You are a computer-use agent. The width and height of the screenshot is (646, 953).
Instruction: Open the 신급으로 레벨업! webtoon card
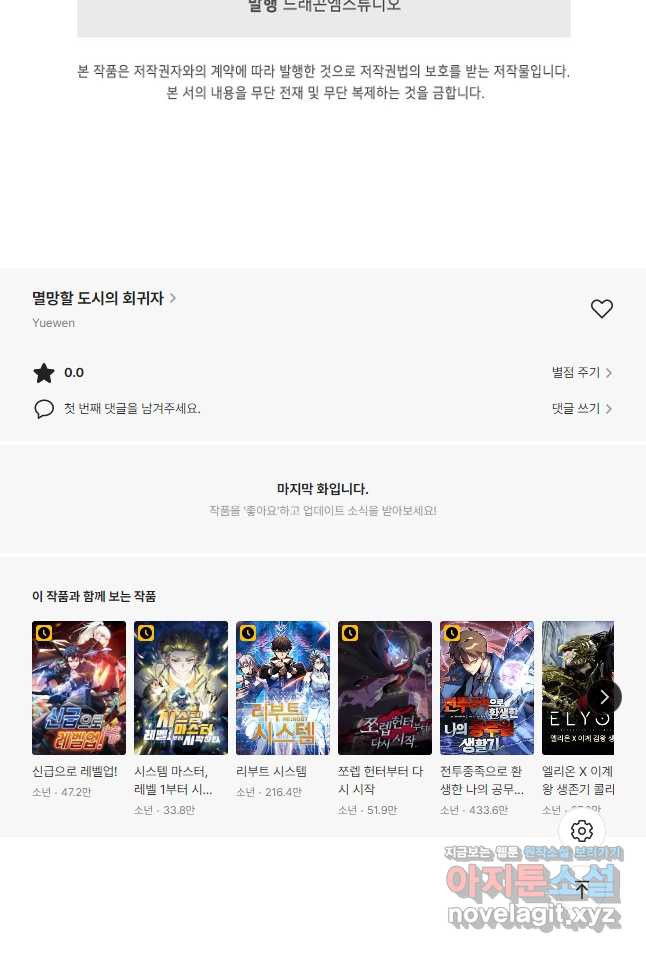coord(79,688)
